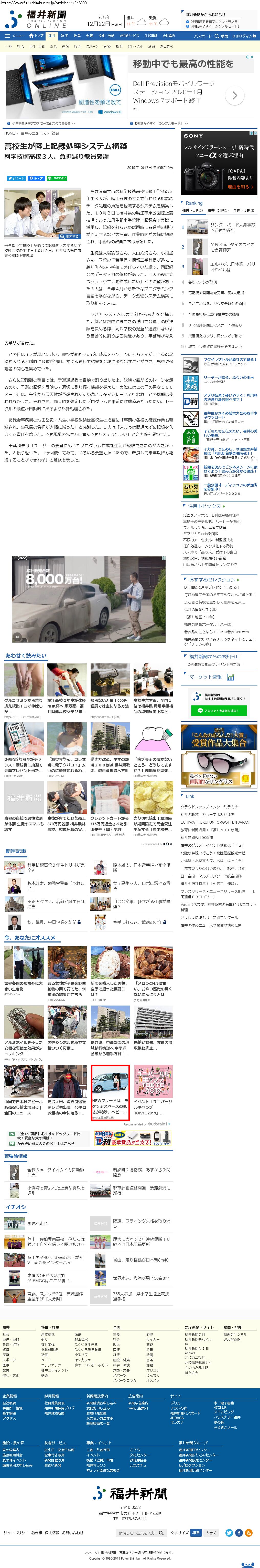Open the スポーツ category in the sub-navigation

pos(92,46)
